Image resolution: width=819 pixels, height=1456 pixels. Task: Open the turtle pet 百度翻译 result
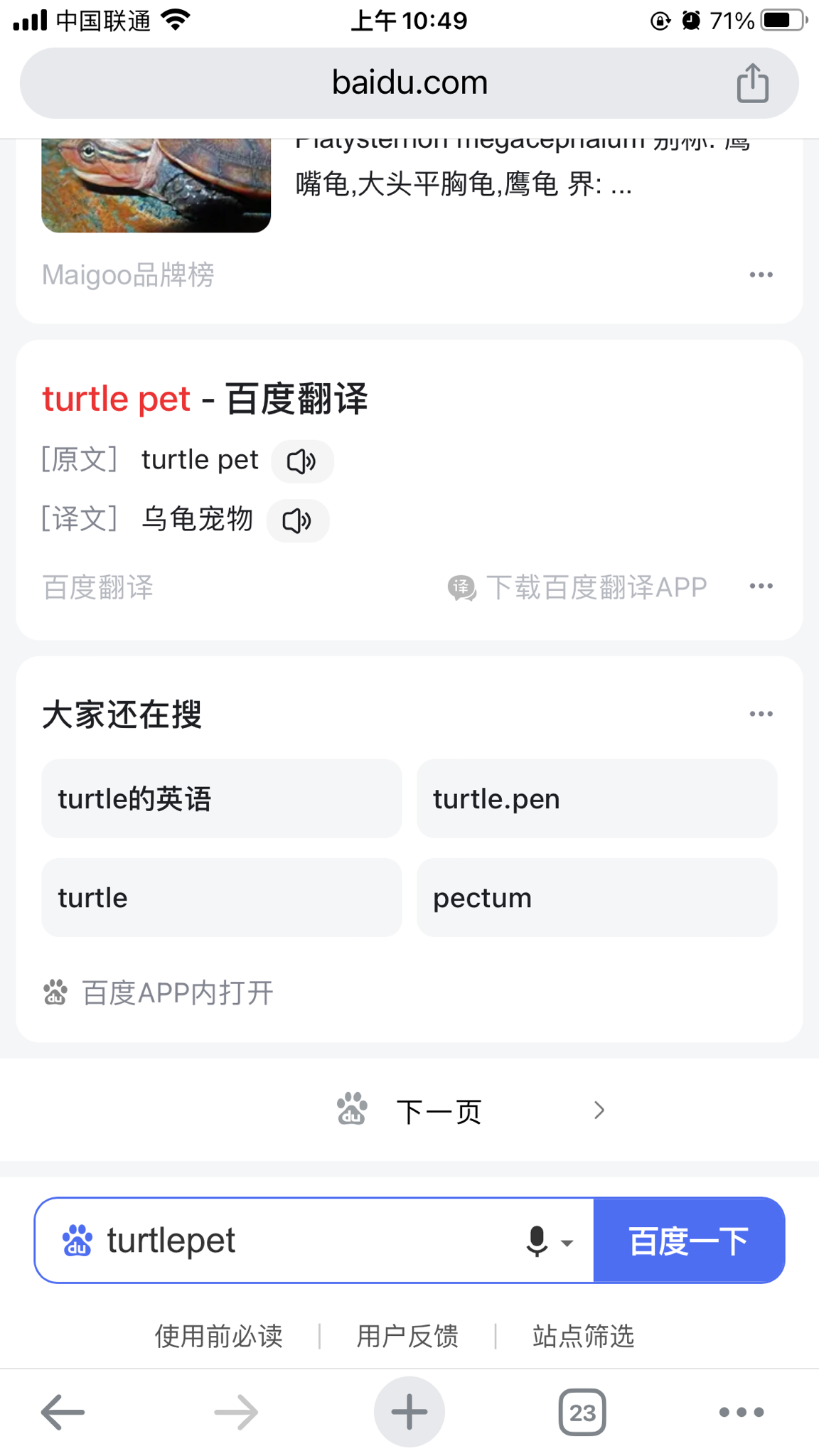click(205, 398)
